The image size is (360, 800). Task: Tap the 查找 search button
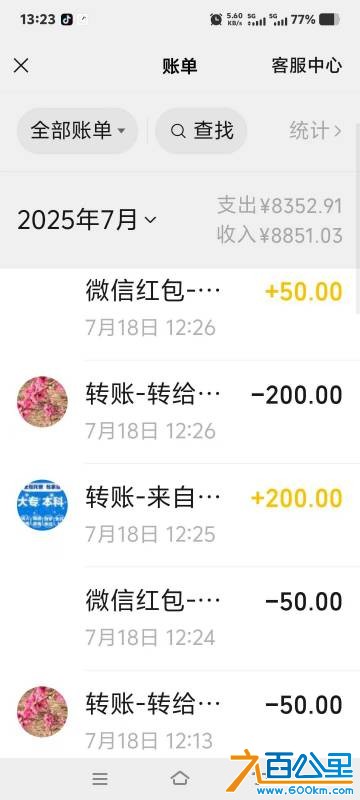201,131
